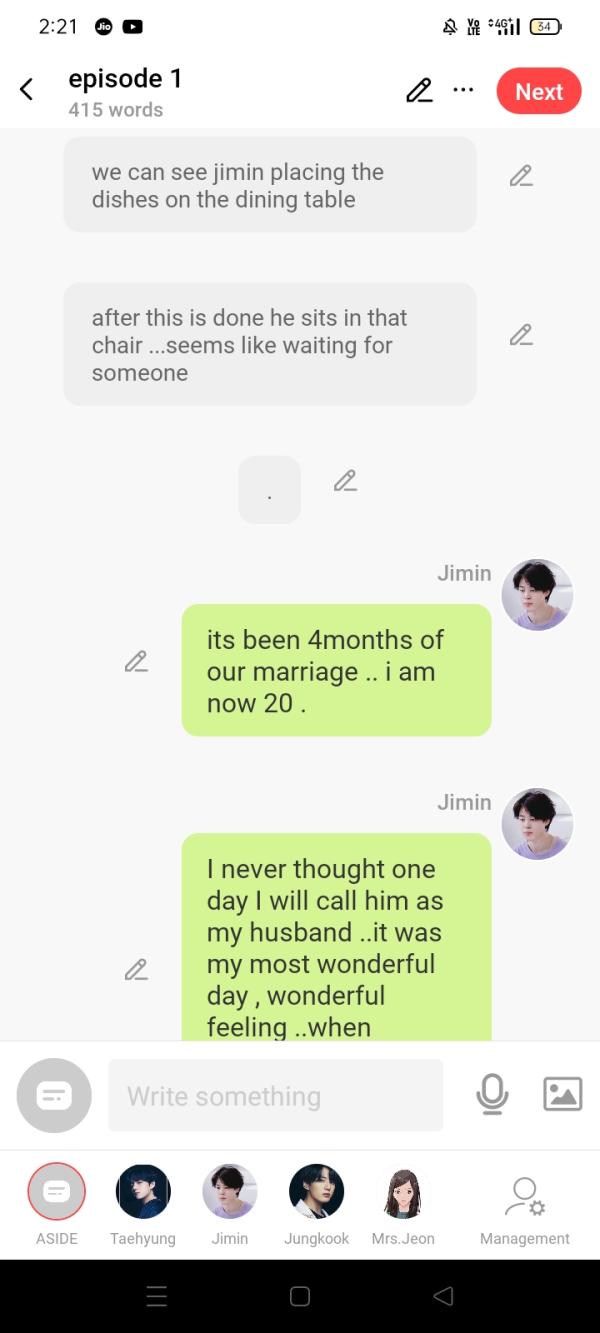The width and height of the screenshot is (600, 1333).
Task: Edit Jimin's '4months of our marriage' message
Action: point(136,662)
